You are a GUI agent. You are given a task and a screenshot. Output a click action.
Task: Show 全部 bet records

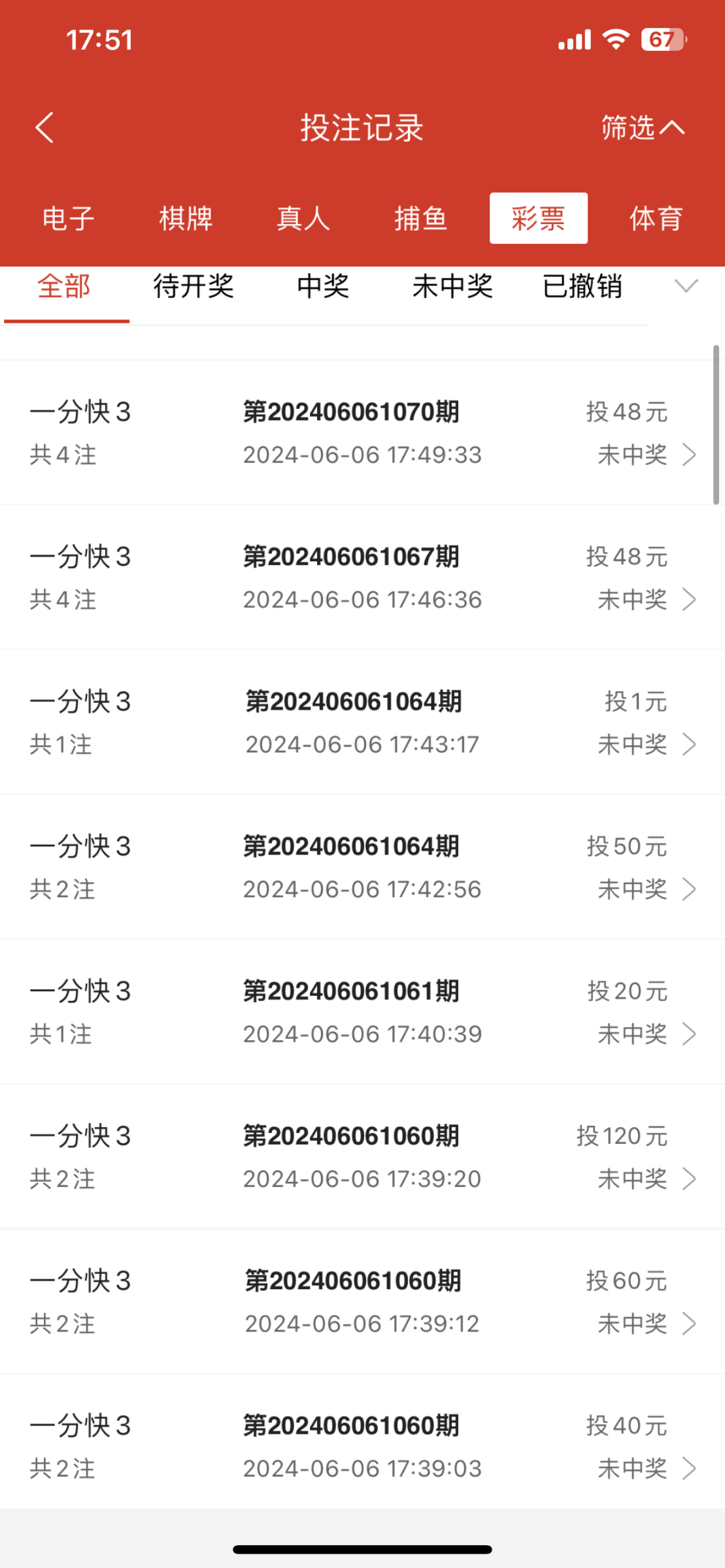64,287
